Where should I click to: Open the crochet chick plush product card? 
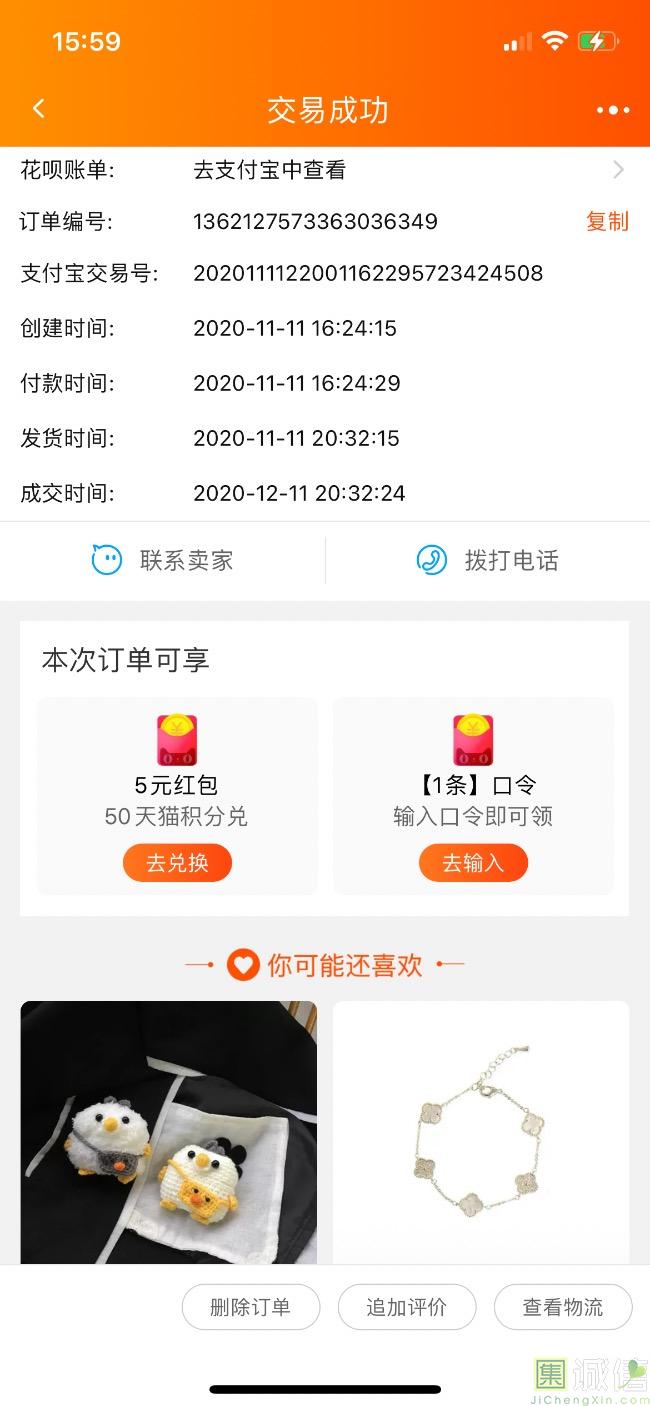[x=168, y=1132]
